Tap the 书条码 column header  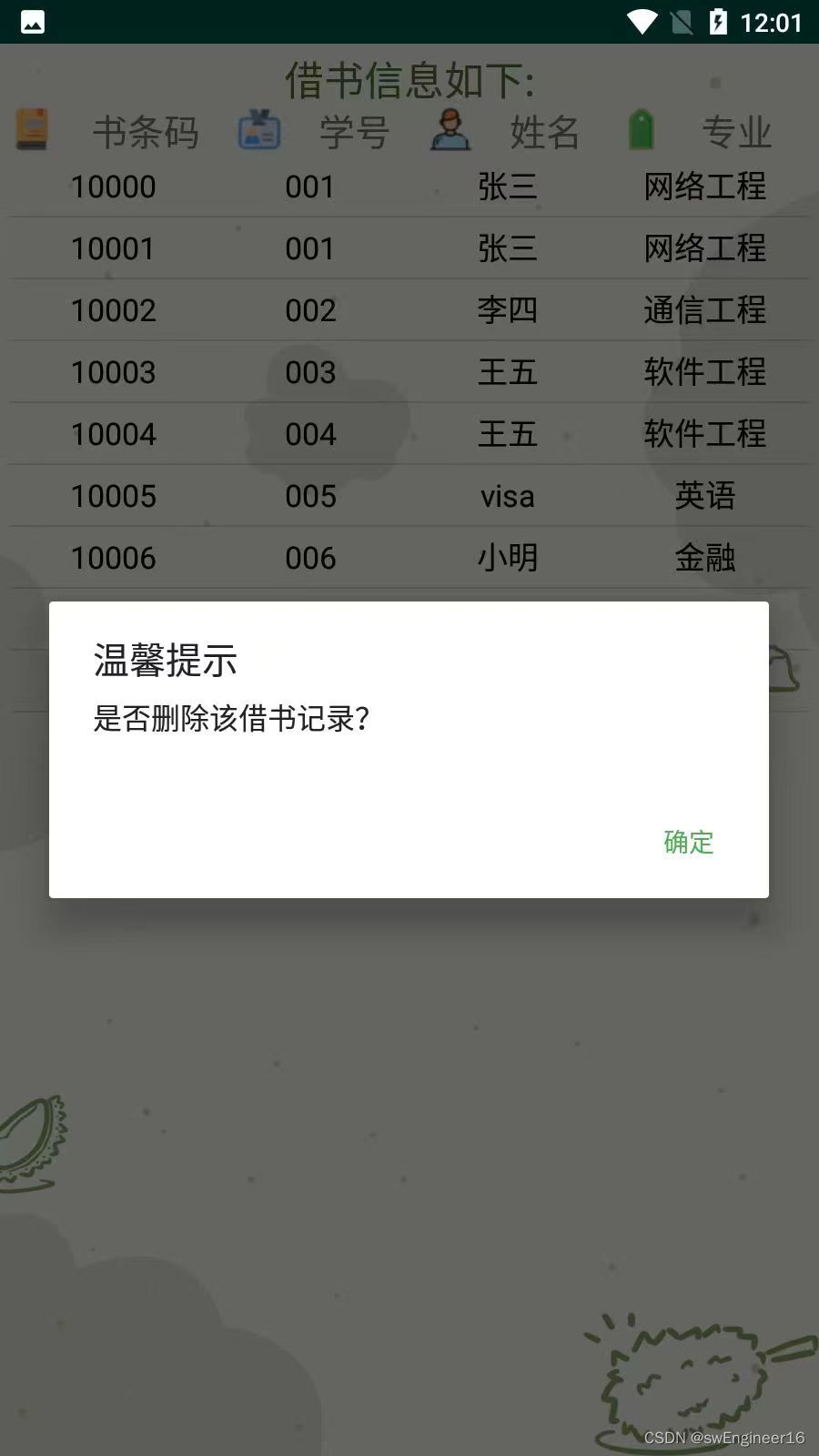(148, 132)
